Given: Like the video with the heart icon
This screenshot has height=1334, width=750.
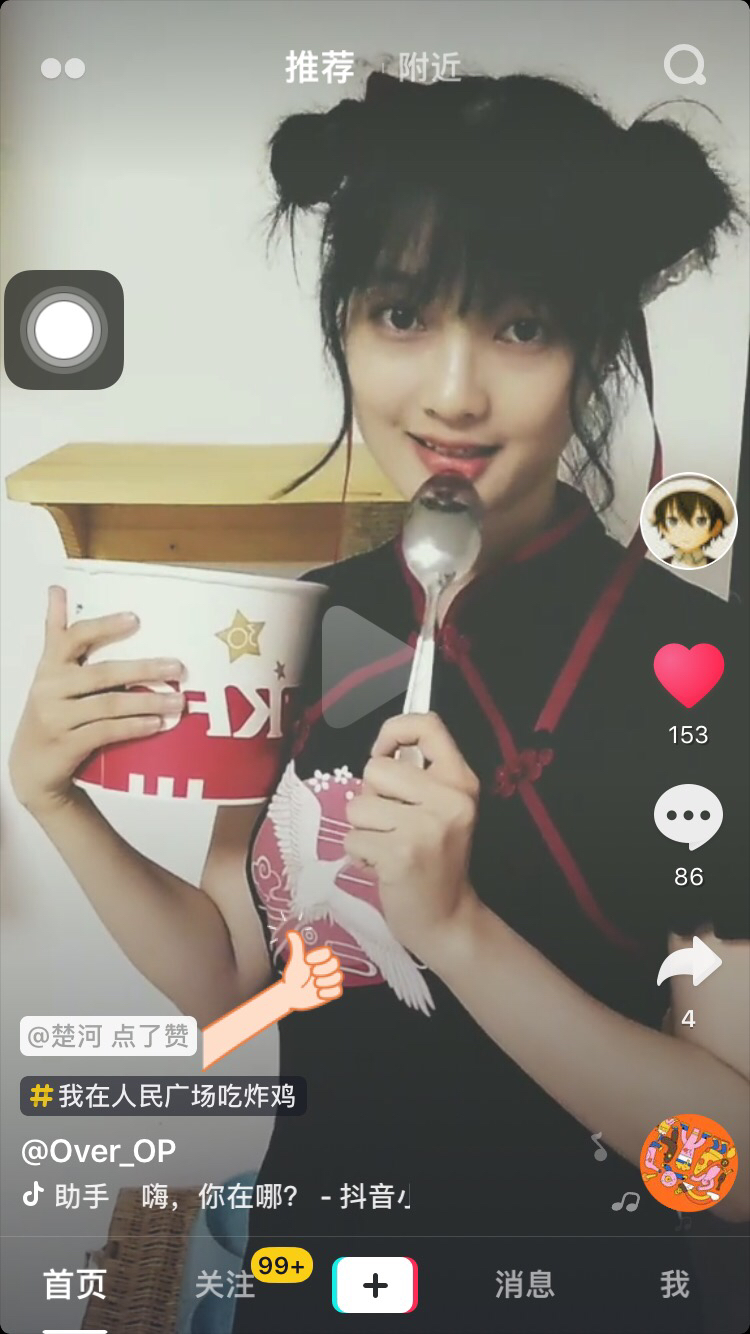Looking at the screenshot, I should (x=688, y=675).
